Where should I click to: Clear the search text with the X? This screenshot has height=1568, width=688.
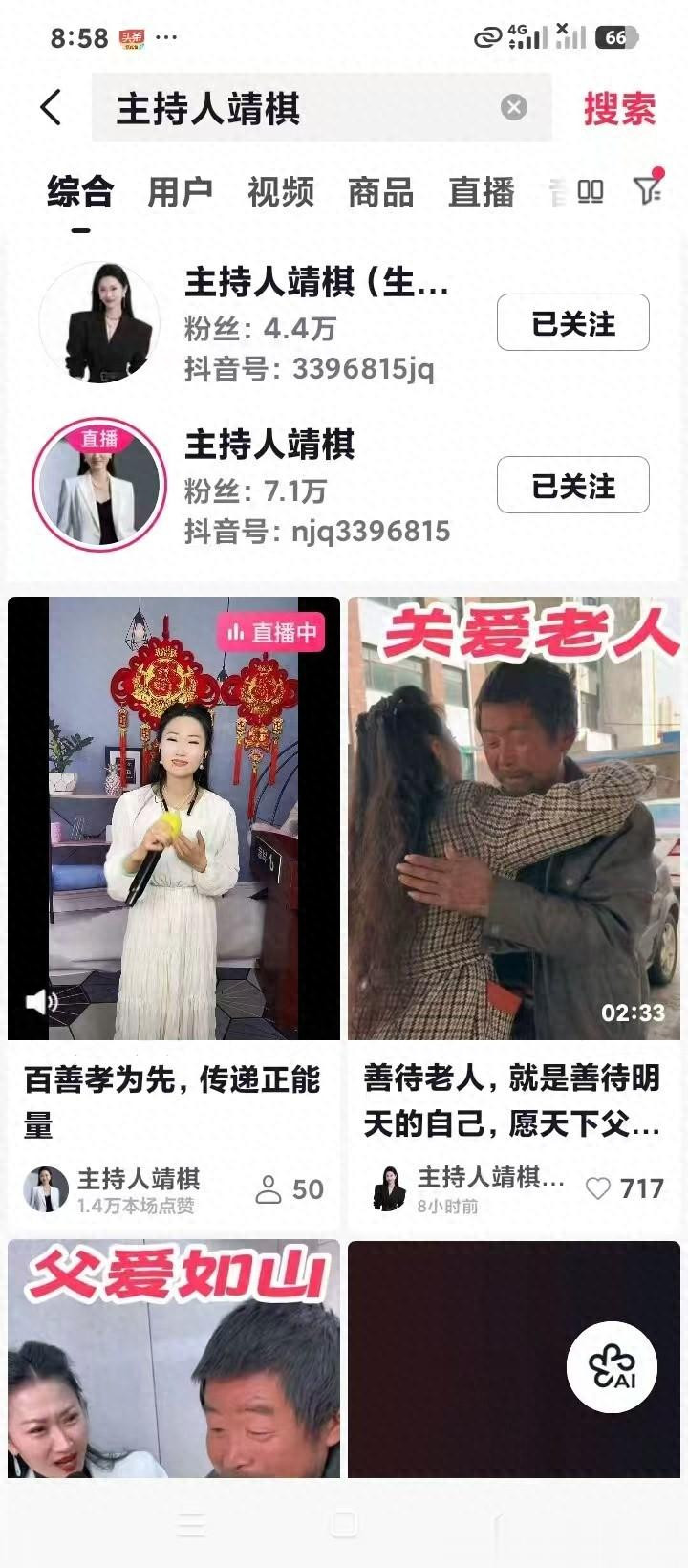(x=514, y=107)
